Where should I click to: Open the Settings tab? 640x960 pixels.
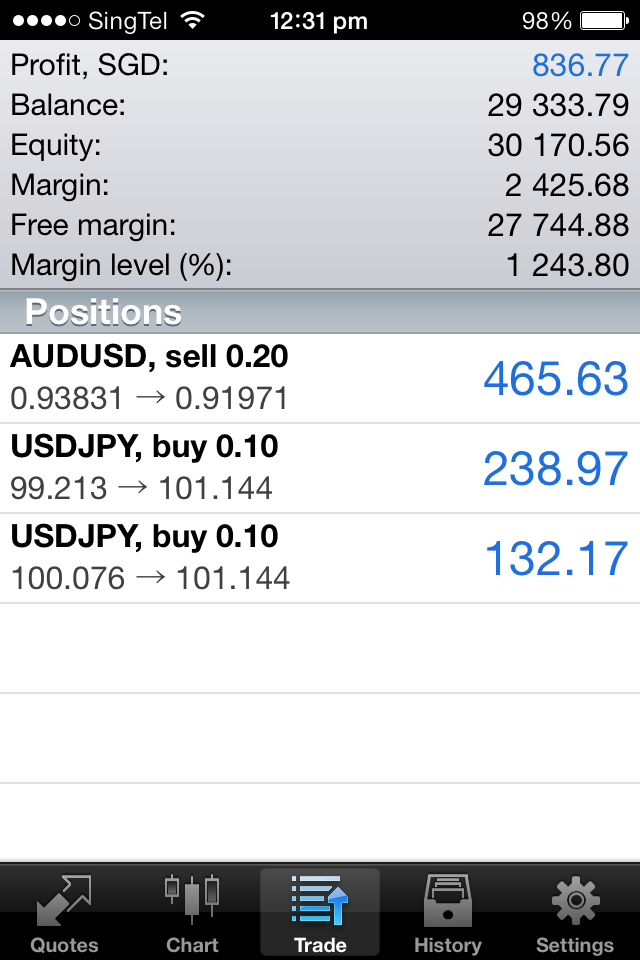(x=575, y=912)
